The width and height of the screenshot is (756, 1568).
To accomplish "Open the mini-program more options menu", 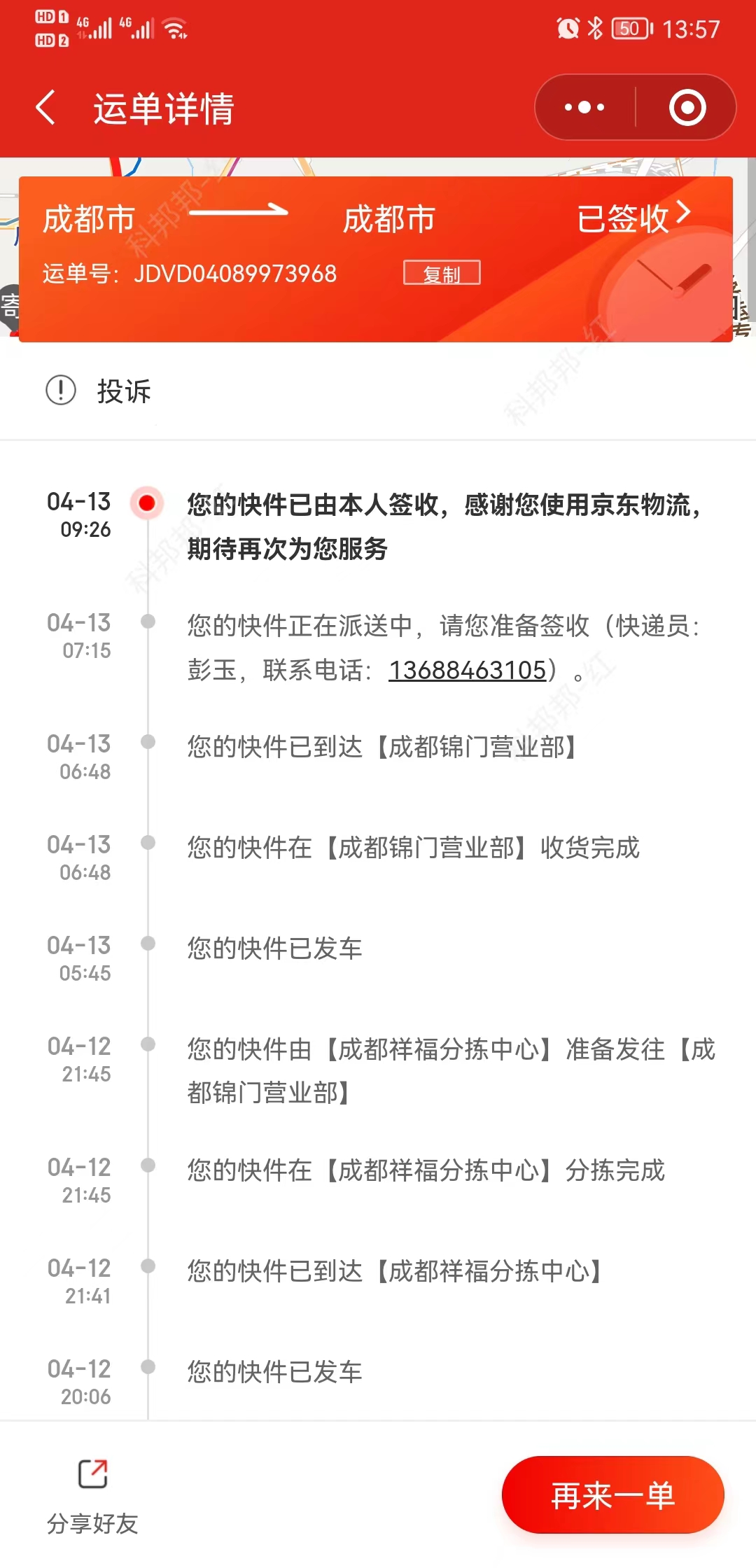I will click(x=584, y=107).
